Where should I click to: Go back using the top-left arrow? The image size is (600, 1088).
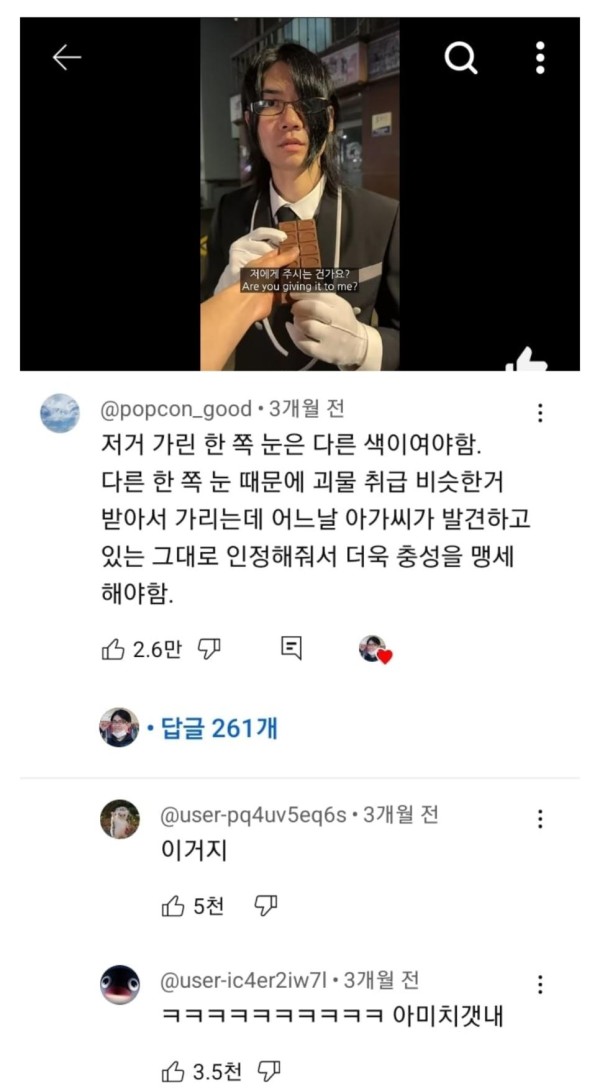click(x=67, y=58)
